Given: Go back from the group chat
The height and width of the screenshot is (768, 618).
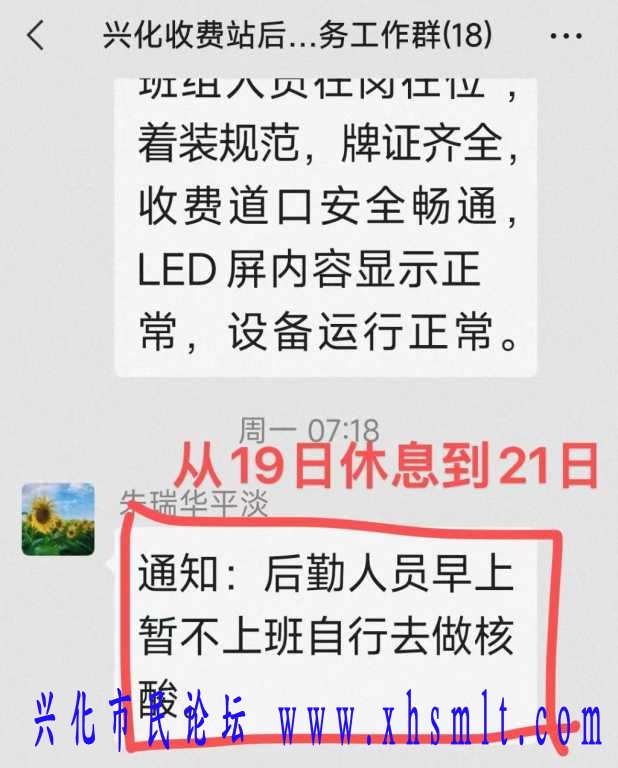Looking at the screenshot, I should coord(36,37).
